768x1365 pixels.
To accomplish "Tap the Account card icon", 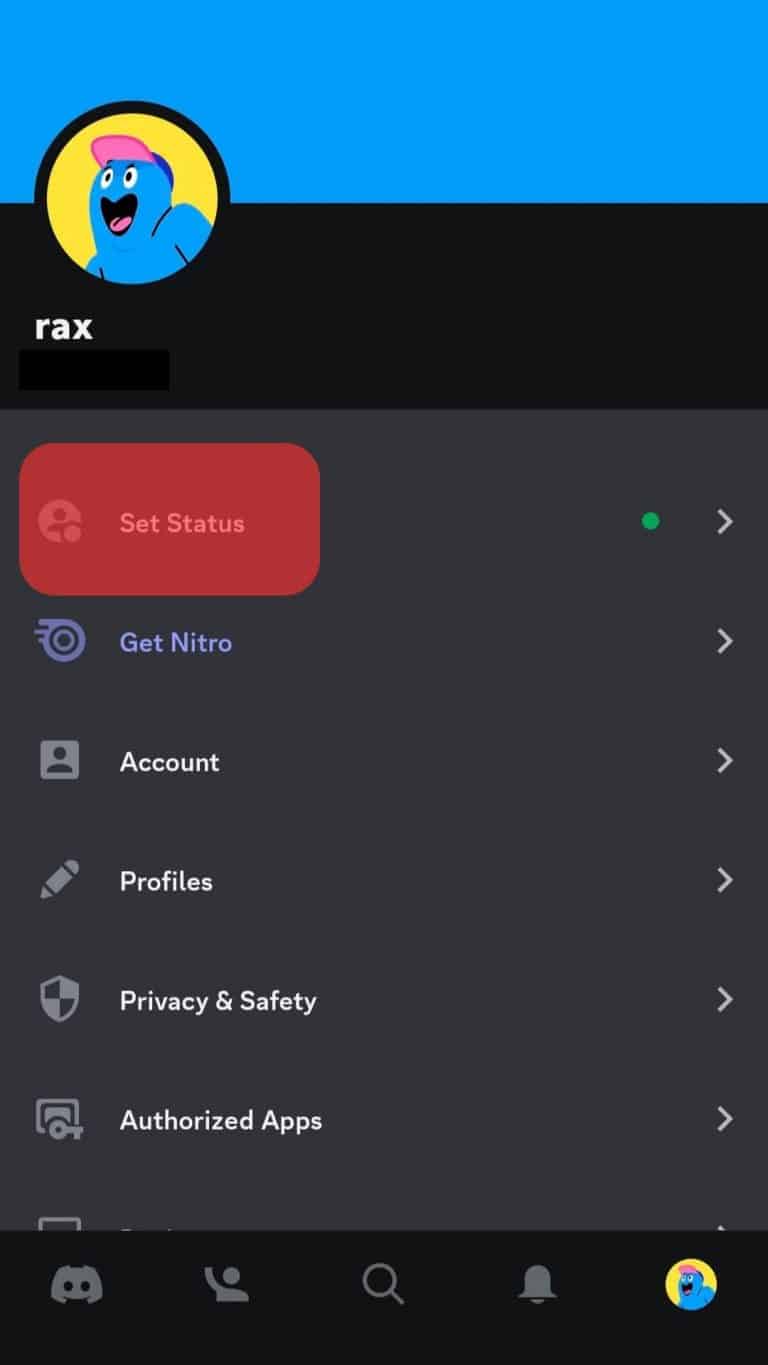I will tap(60, 760).
